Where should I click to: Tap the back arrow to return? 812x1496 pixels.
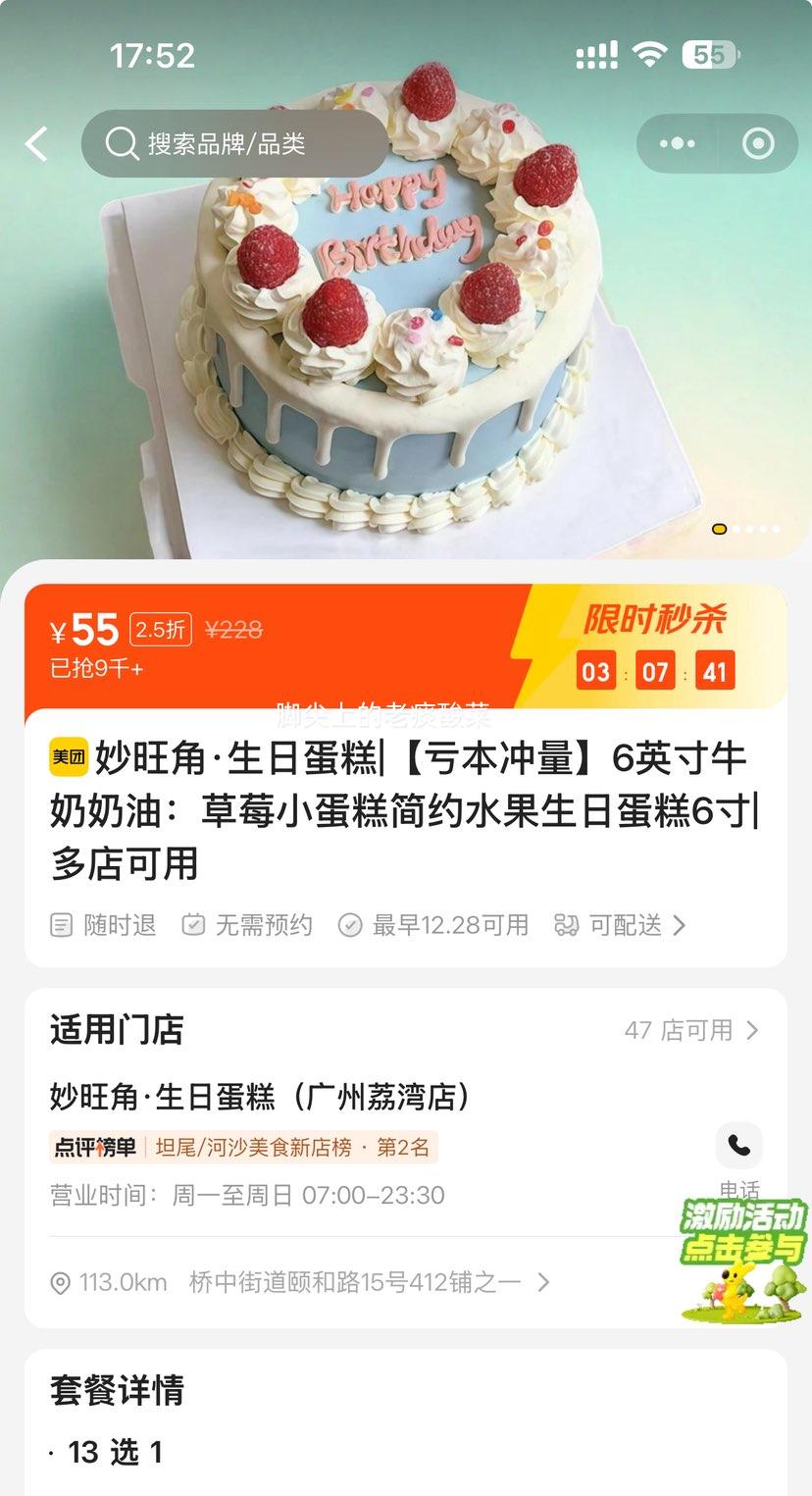[36, 143]
